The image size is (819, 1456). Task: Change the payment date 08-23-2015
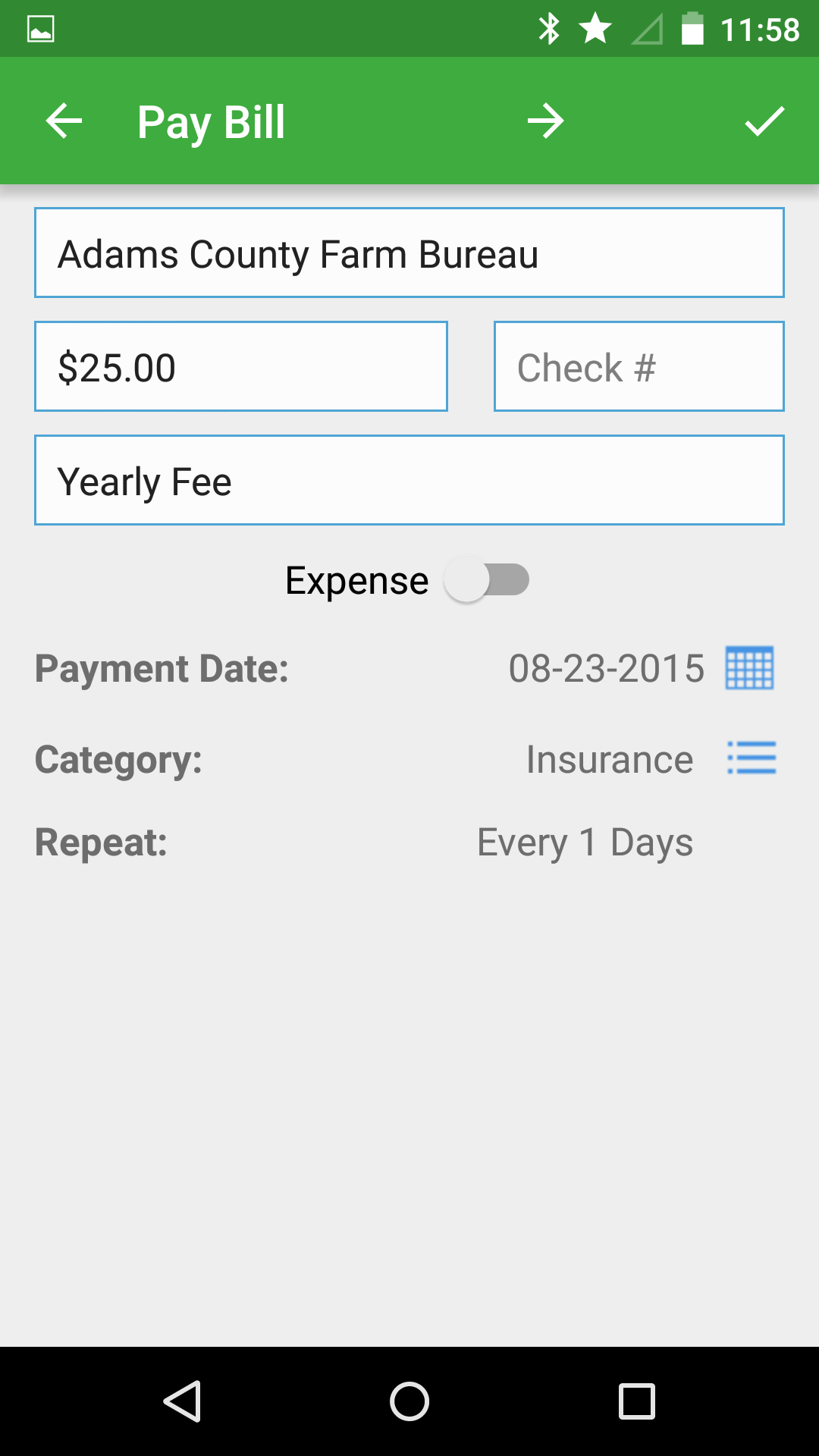[x=607, y=668]
